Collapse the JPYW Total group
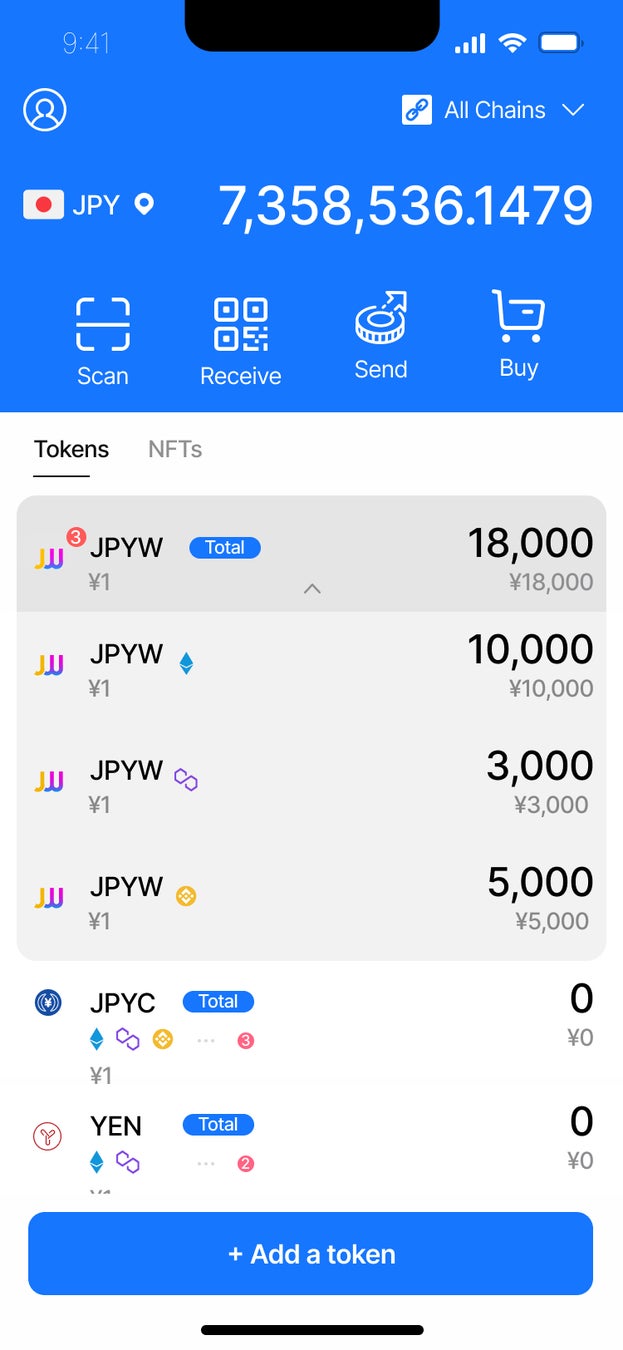The height and width of the screenshot is (1350, 623). click(312, 588)
